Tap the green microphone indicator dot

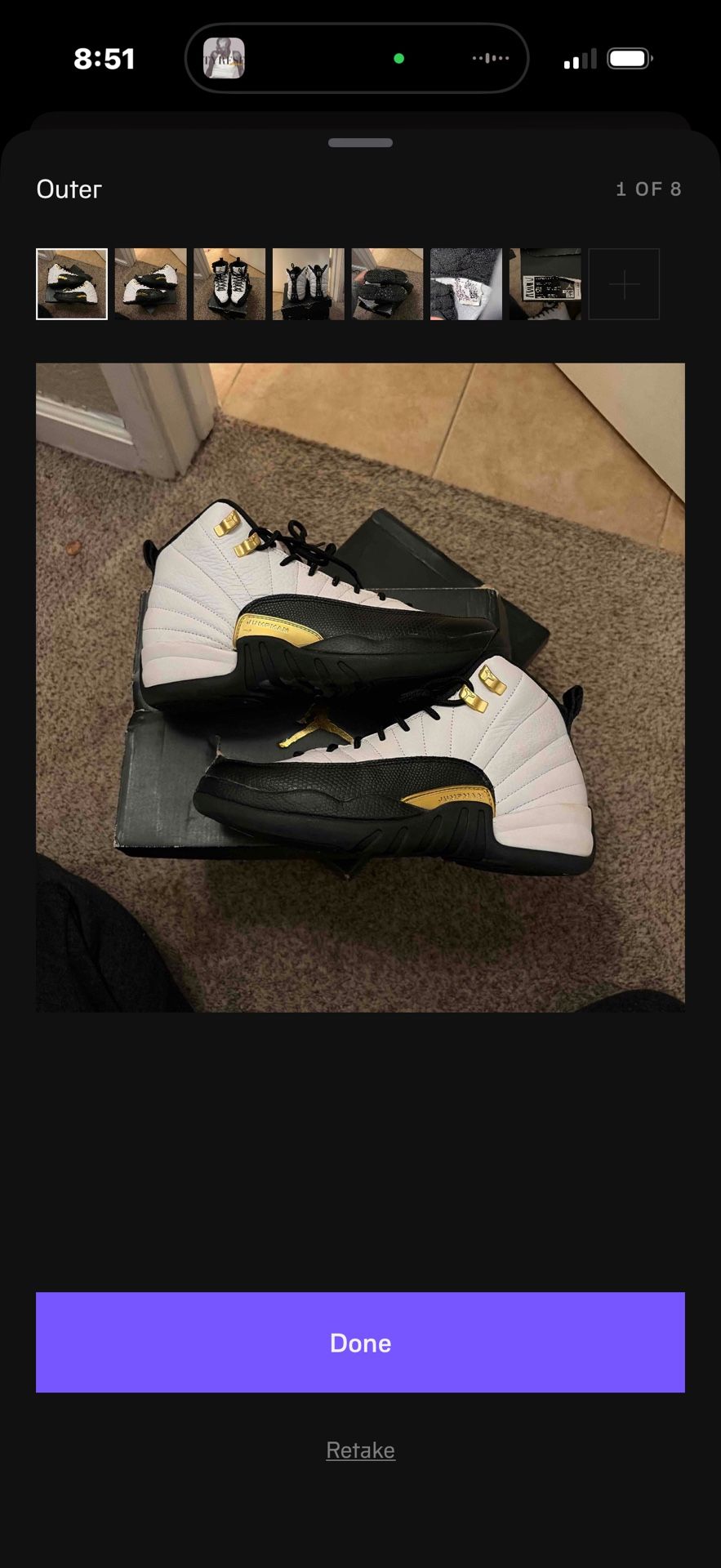pyautogui.click(x=397, y=57)
